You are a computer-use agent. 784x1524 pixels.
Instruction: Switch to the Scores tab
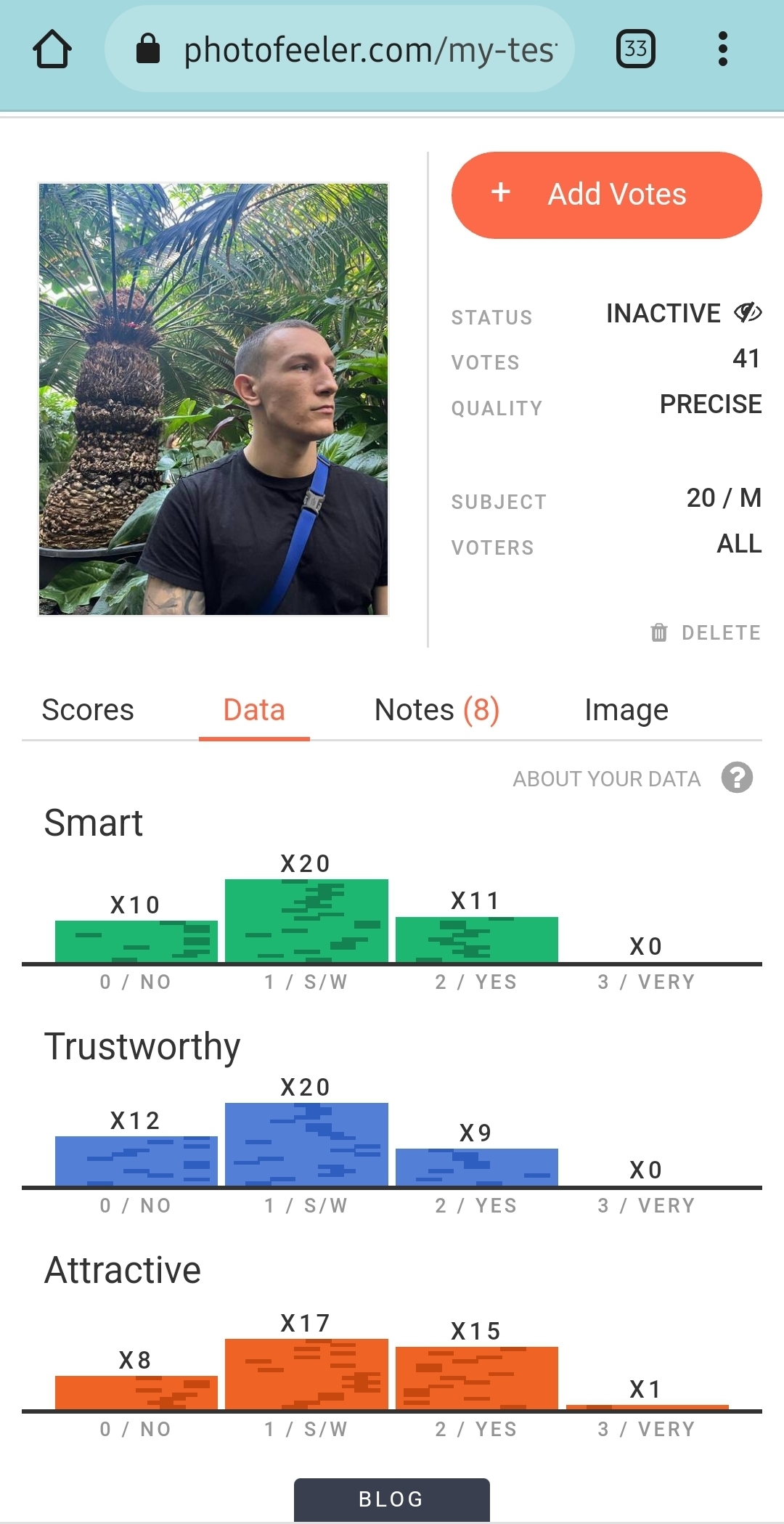tap(88, 710)
